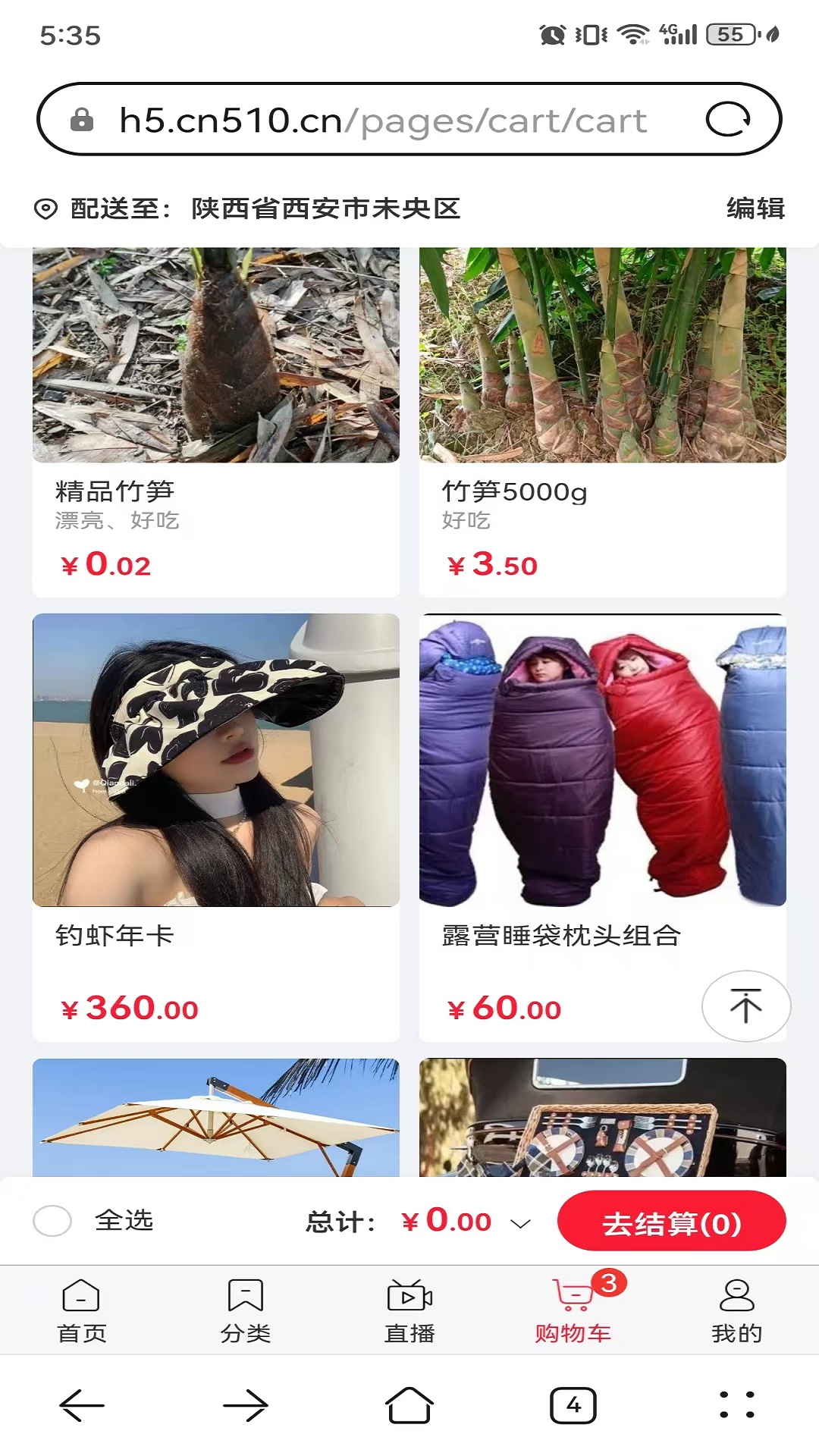Open the 我的 profile tab
819x1456 pixels.
pyautogui.click(x=736, y=1310)
